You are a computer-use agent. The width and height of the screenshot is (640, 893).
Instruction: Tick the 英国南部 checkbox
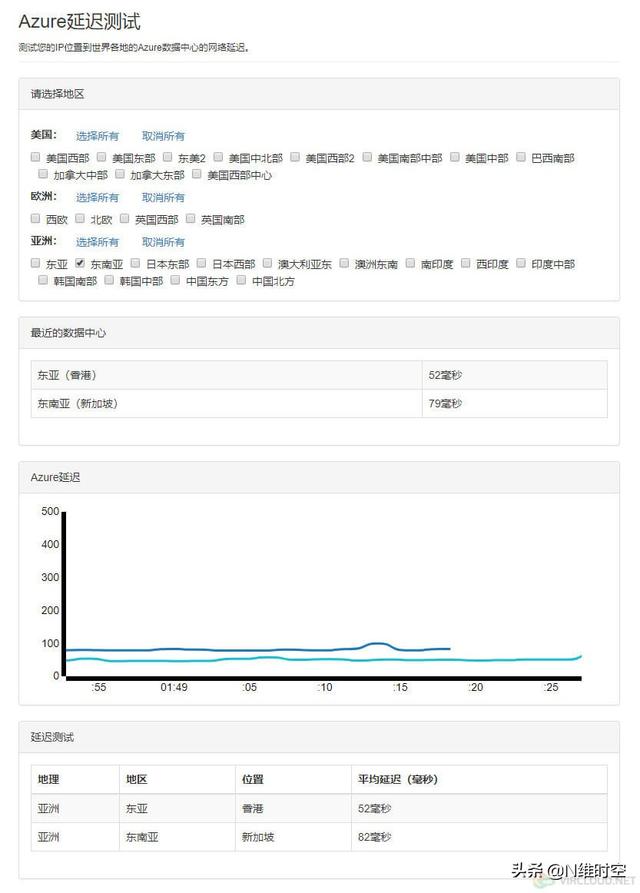(x=191, y=218)
